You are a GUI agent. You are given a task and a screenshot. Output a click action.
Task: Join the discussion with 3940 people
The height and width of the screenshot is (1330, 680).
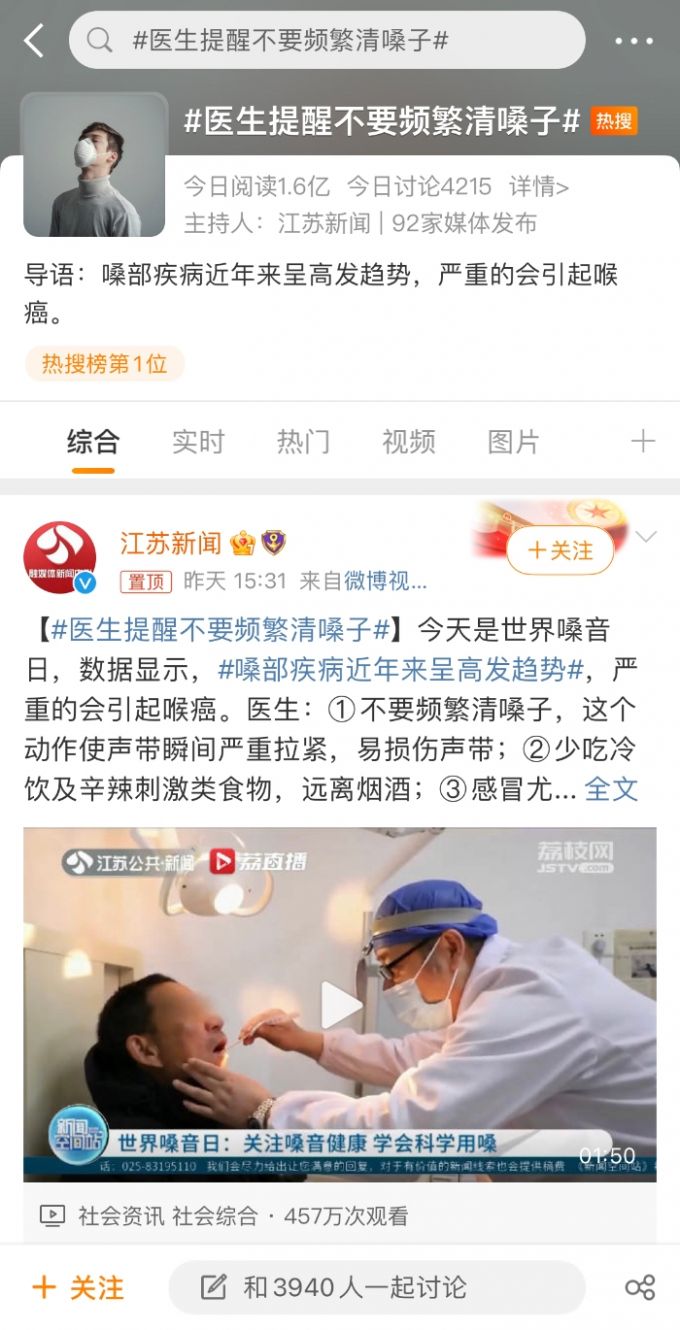point(376,1287)
